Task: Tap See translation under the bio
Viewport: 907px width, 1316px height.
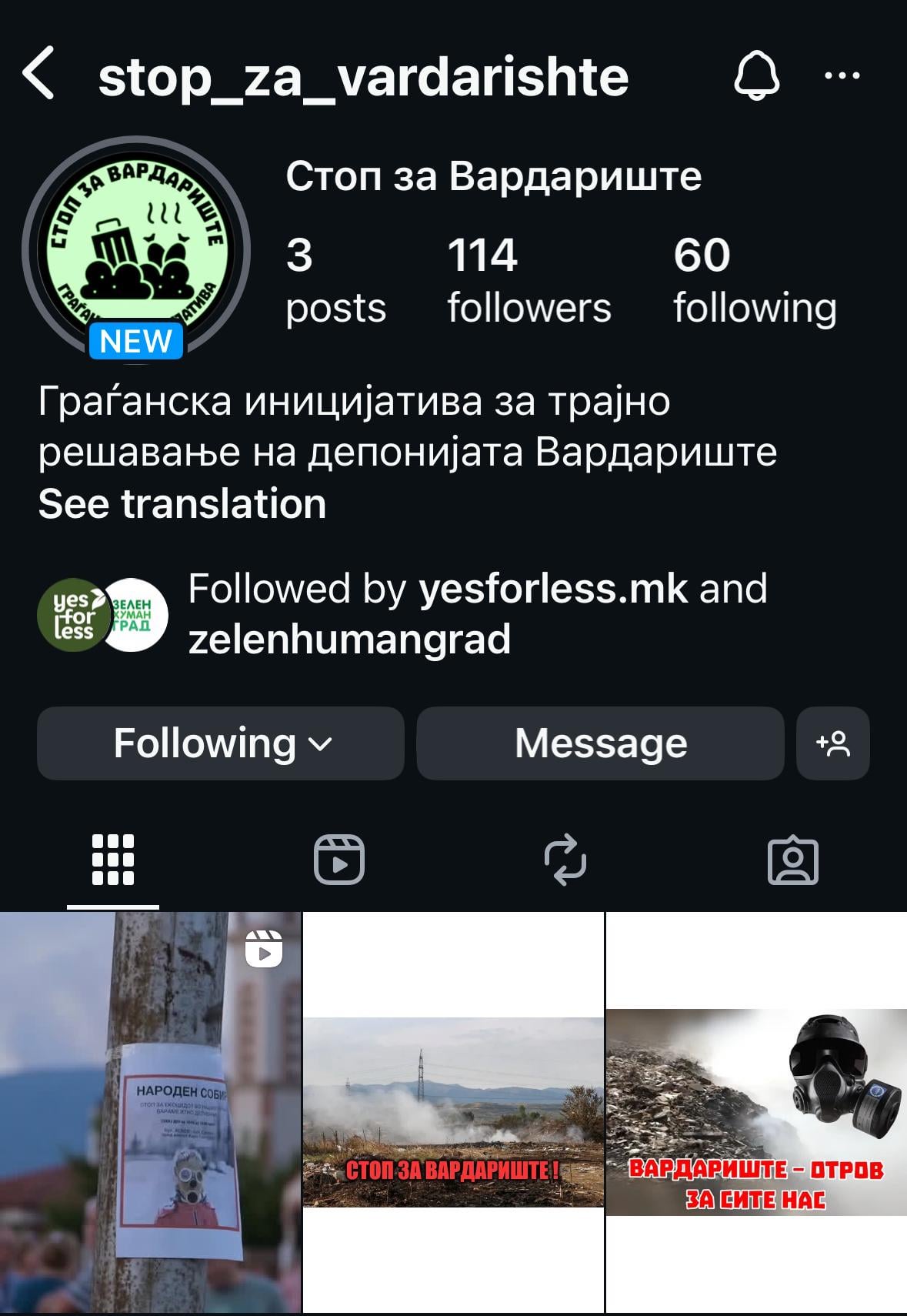Action: pos(182,504)
